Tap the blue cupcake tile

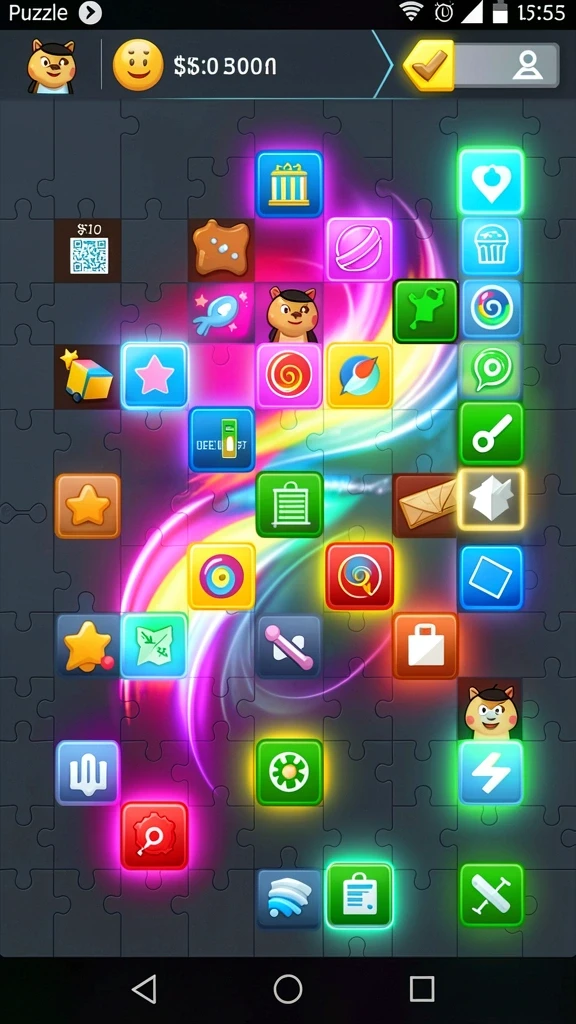[x=491, y=246]
